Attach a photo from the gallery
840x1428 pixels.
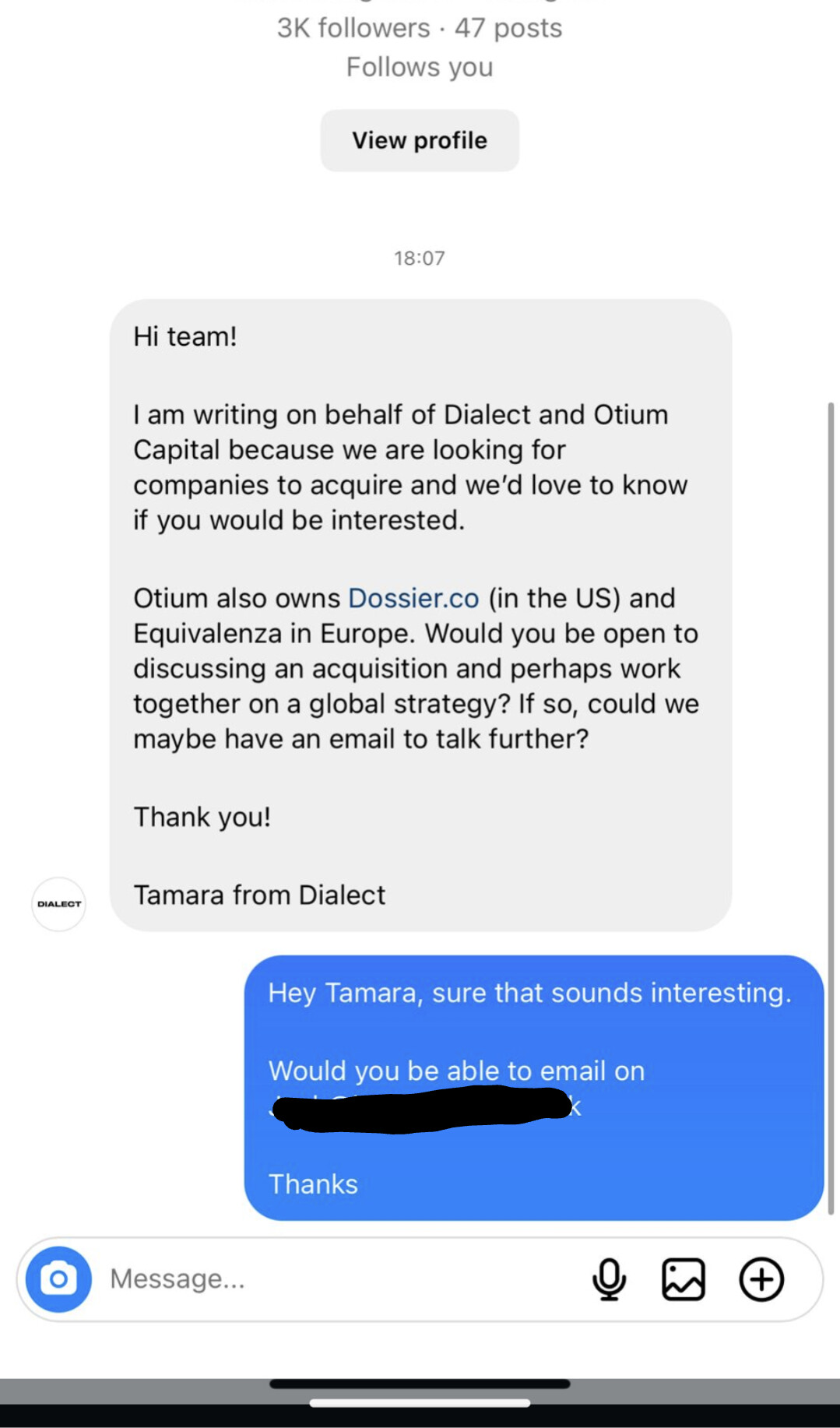[x=684, y=1279]
